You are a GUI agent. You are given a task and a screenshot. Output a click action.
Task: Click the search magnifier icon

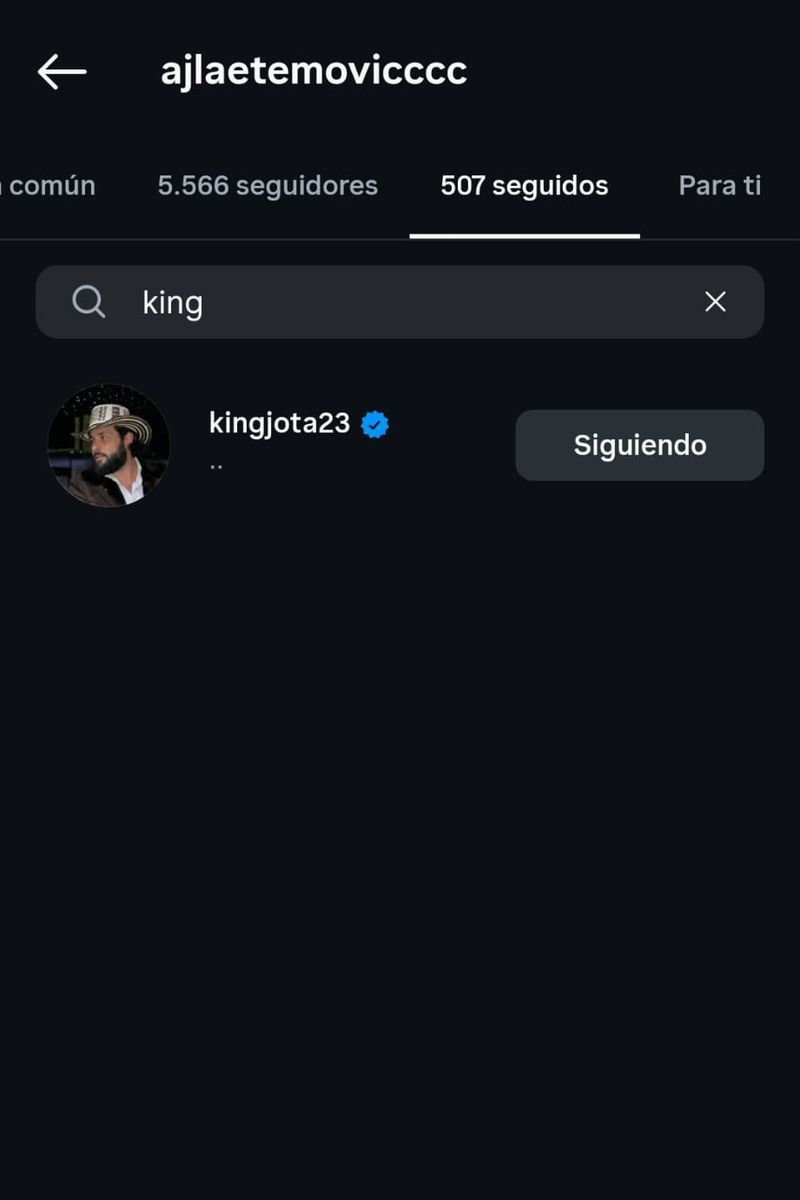click(x=88, y=301)
